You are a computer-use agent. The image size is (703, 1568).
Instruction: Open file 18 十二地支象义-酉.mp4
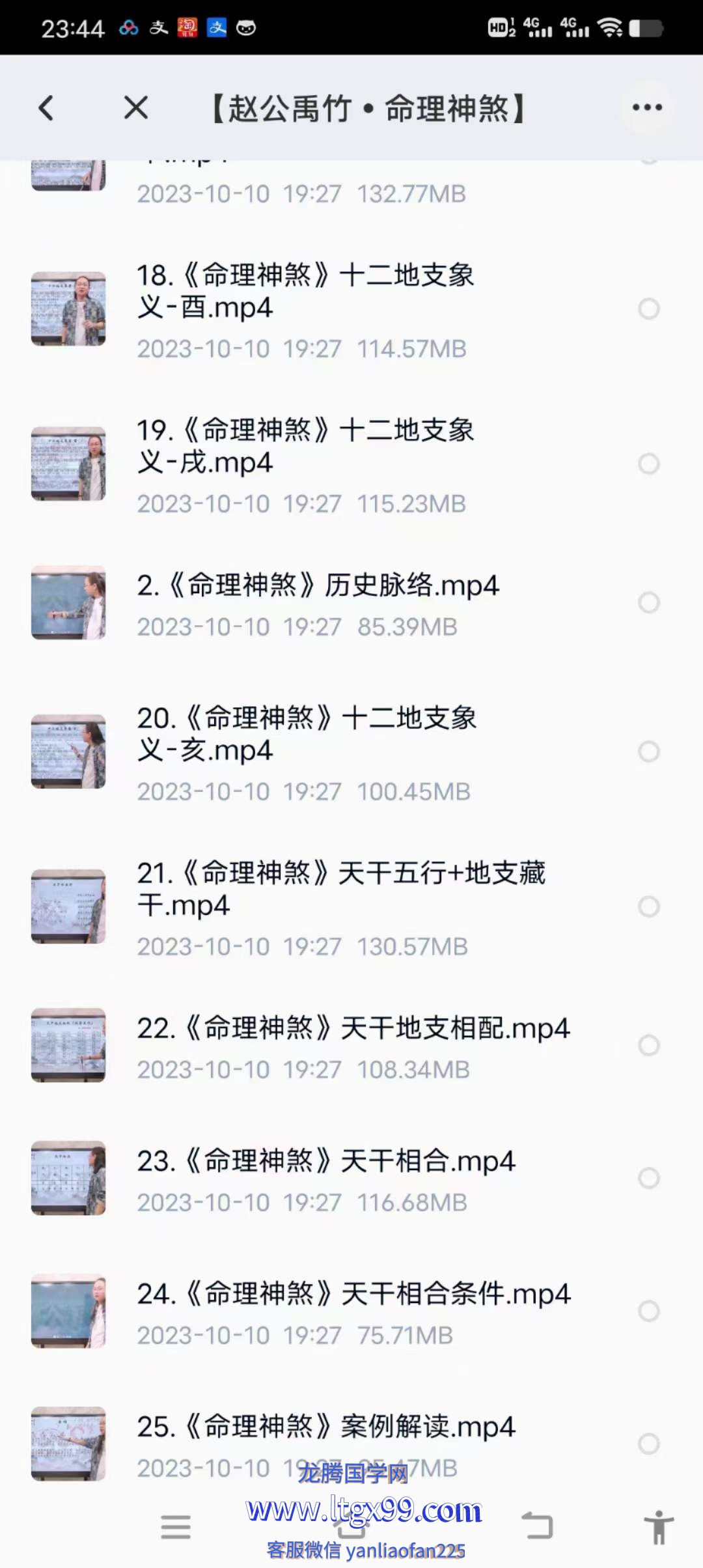point(306,292)
